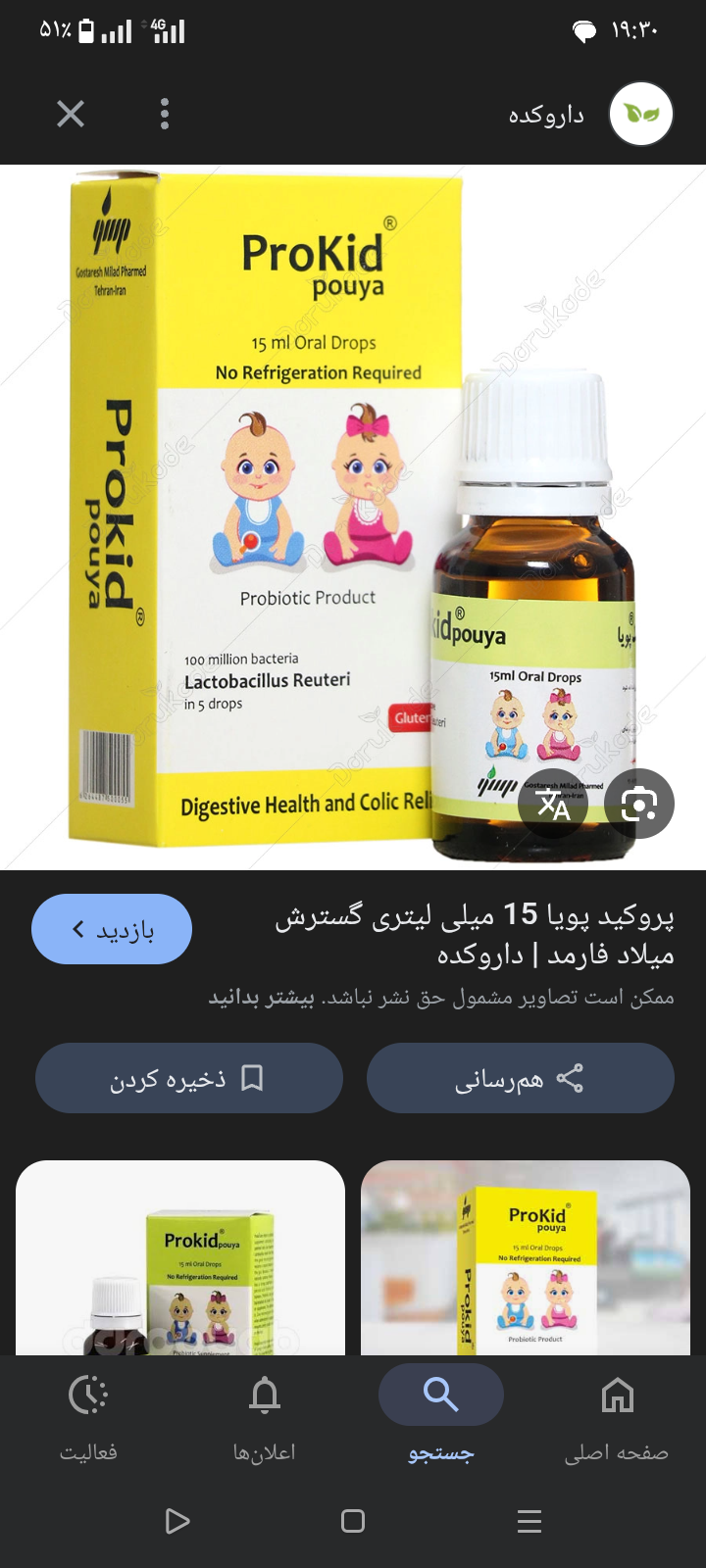Open the داروکده source site header
The height and width of the screenshot is (1568, 706).
coord(588,115)
